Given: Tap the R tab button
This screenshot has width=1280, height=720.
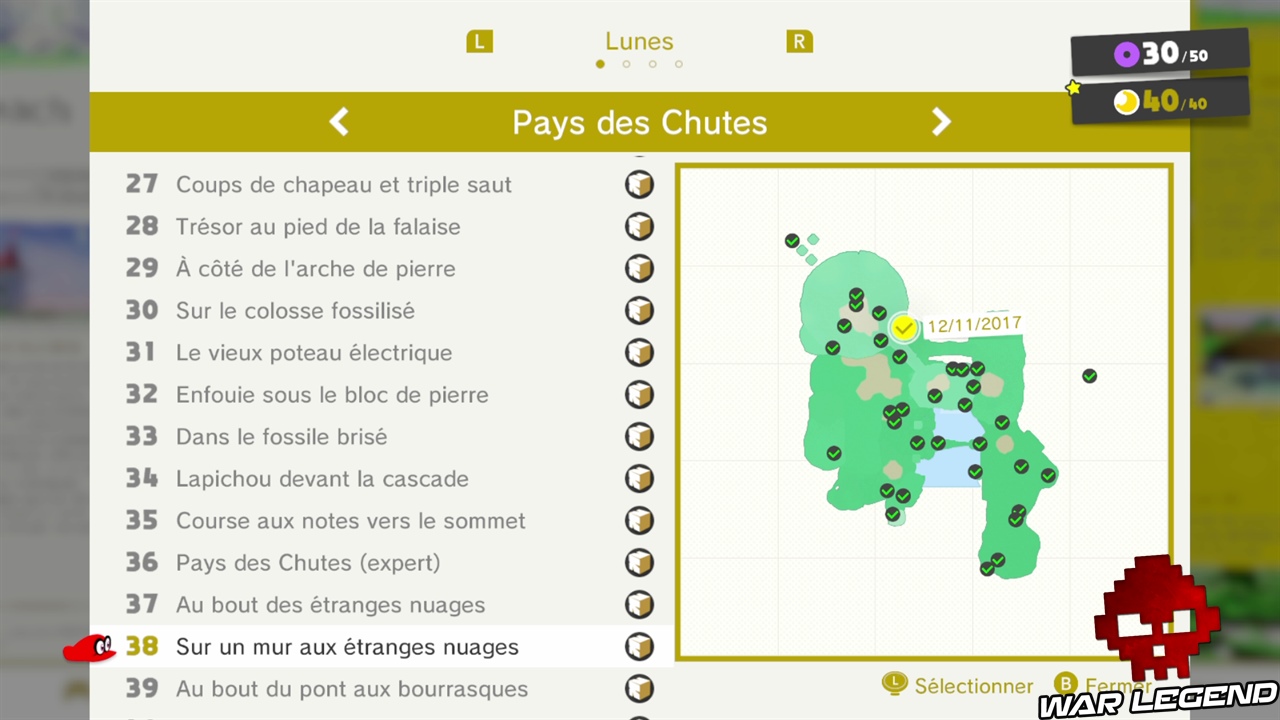Looking at the screenshot, I should click(x=799, y=42).
